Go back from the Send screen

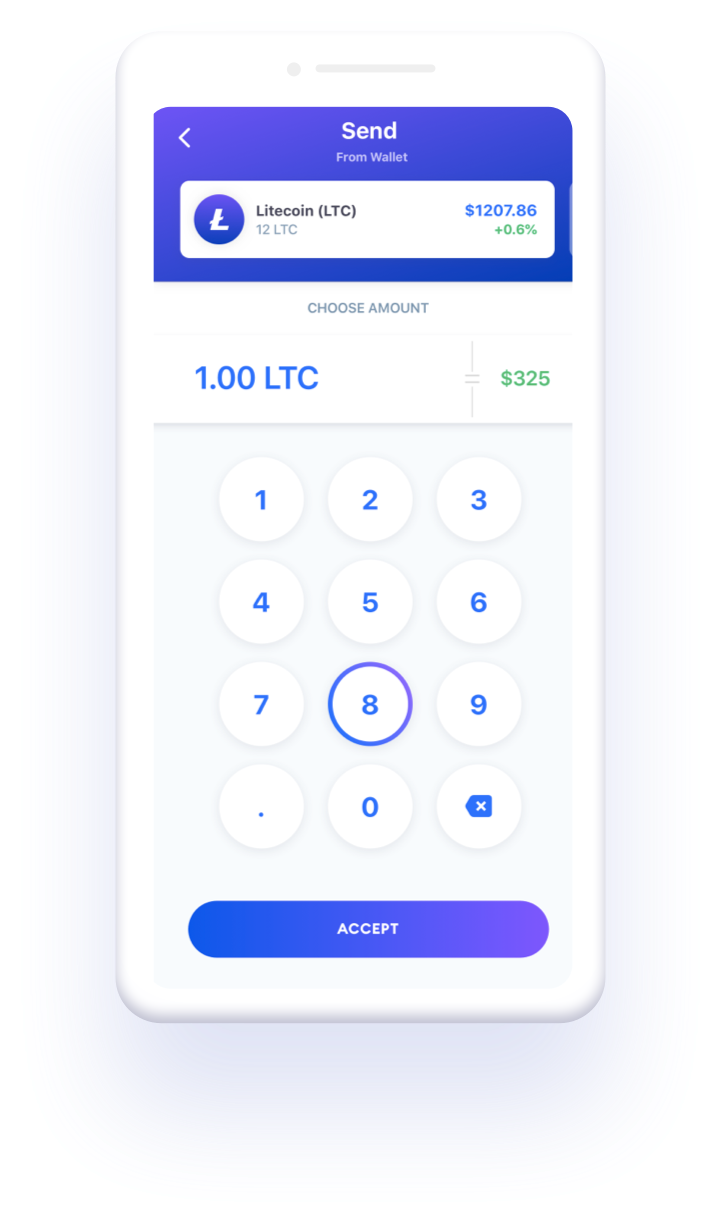(x=185, y=138)
